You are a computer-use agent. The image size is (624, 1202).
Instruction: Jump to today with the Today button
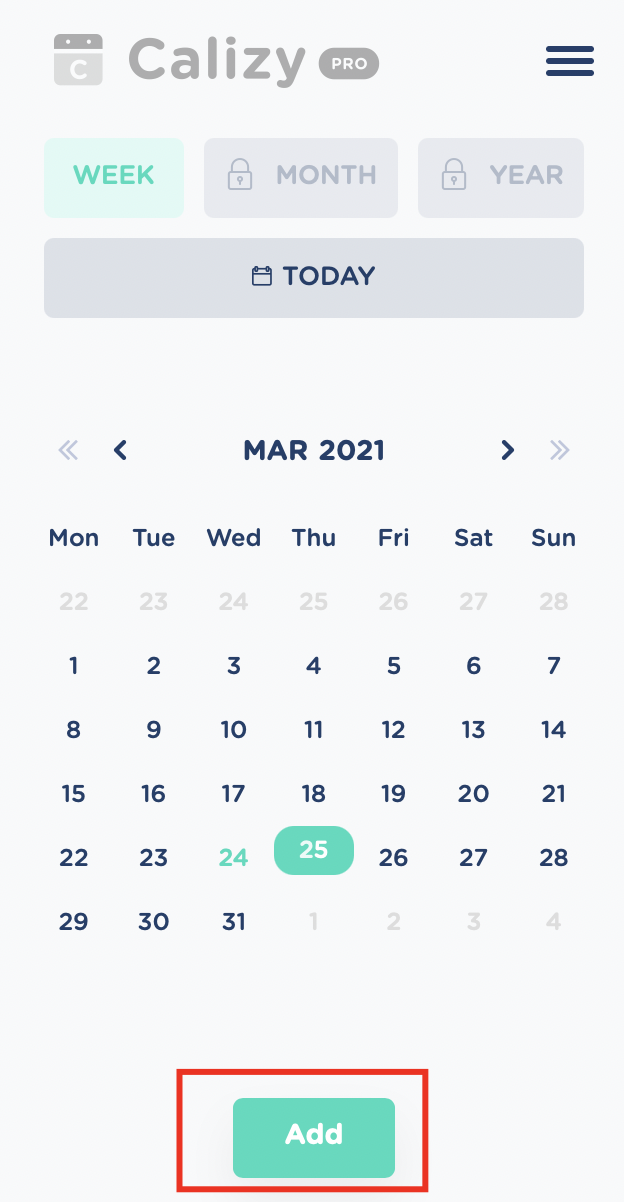click(314, 277)
